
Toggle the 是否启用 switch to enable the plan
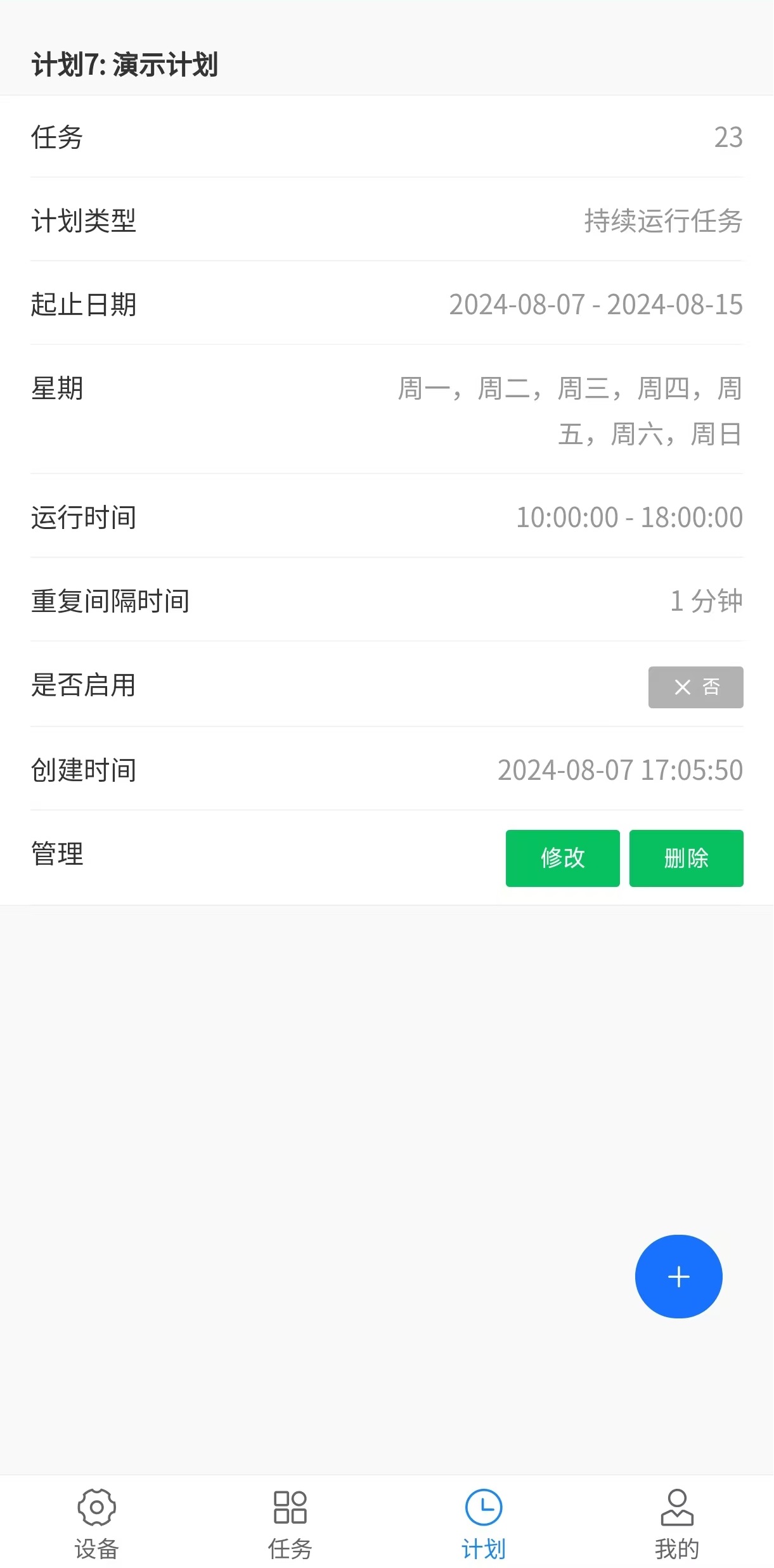[695, 687]
